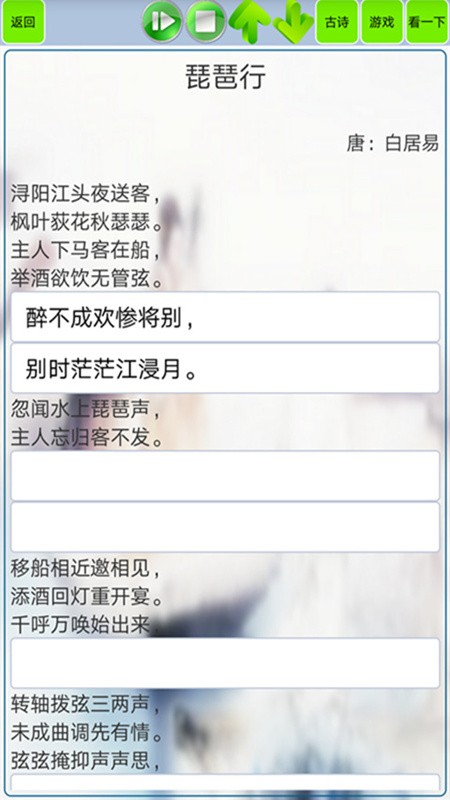This screenshot has width=450, height=800.
Task: Open the 游戏 game mode
Action: point(382,22)
